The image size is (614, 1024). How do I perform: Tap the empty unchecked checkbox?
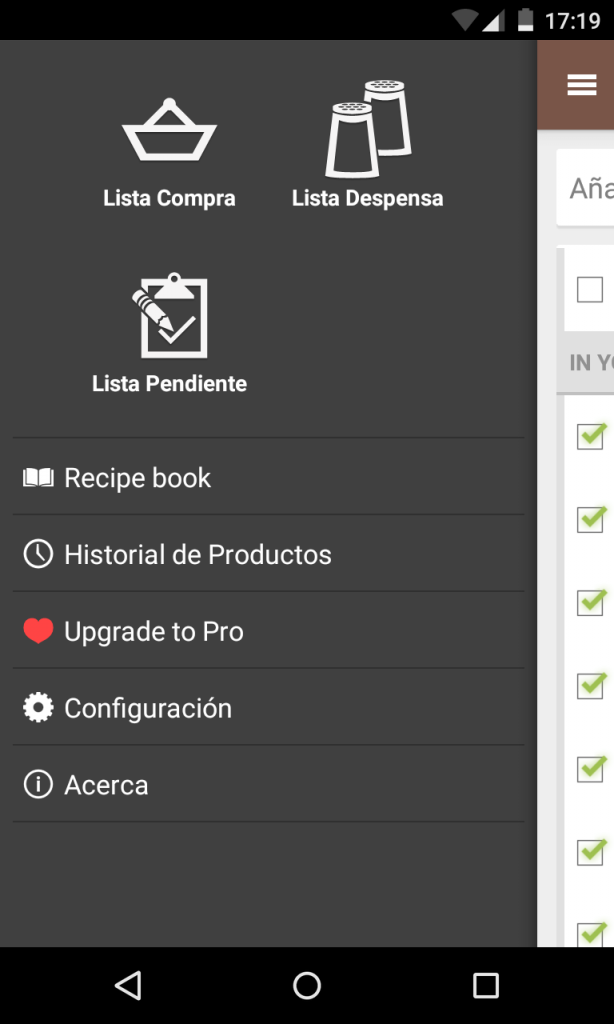coord(590,289)
